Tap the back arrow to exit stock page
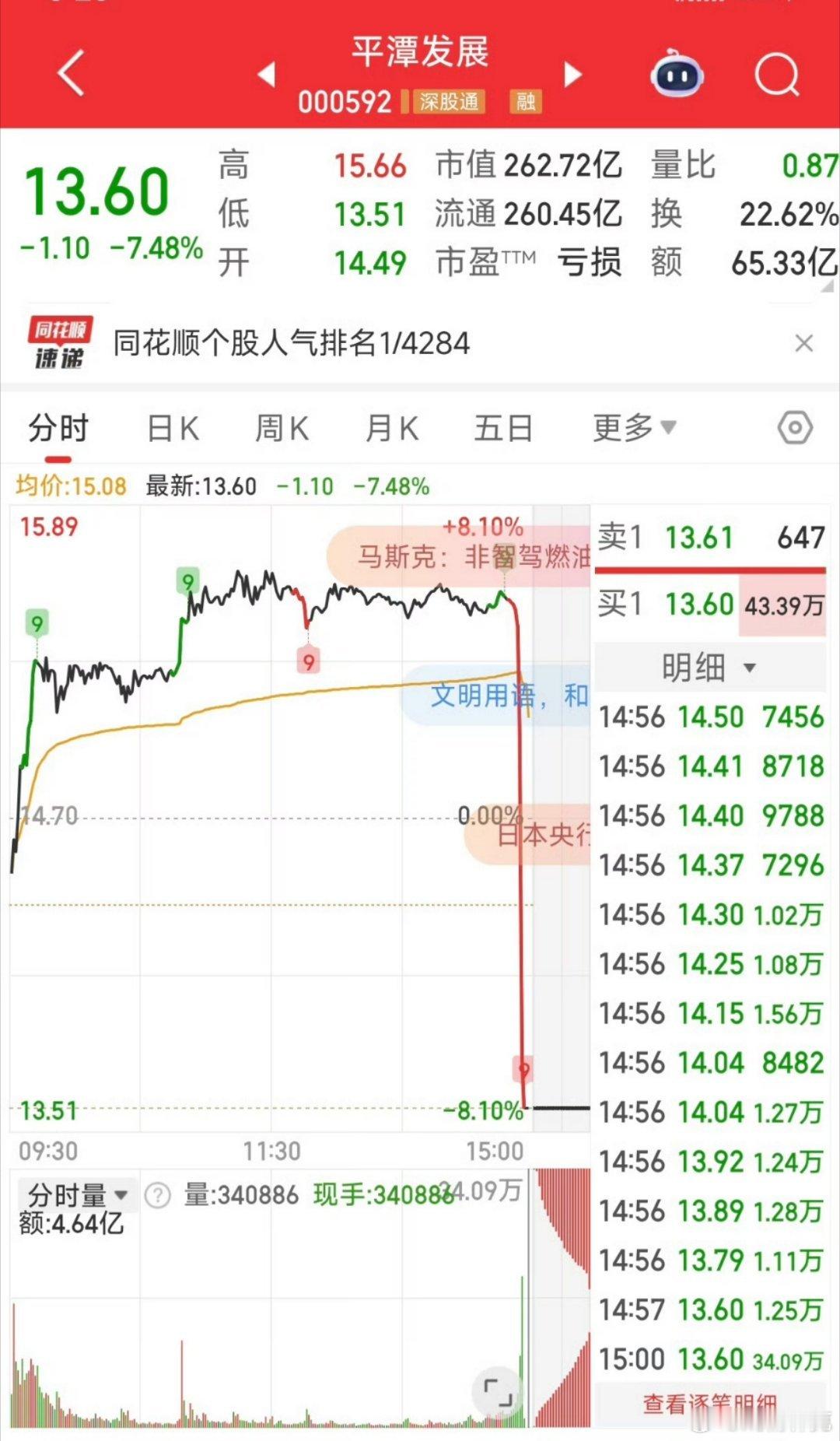 click(x=70, y=74)
